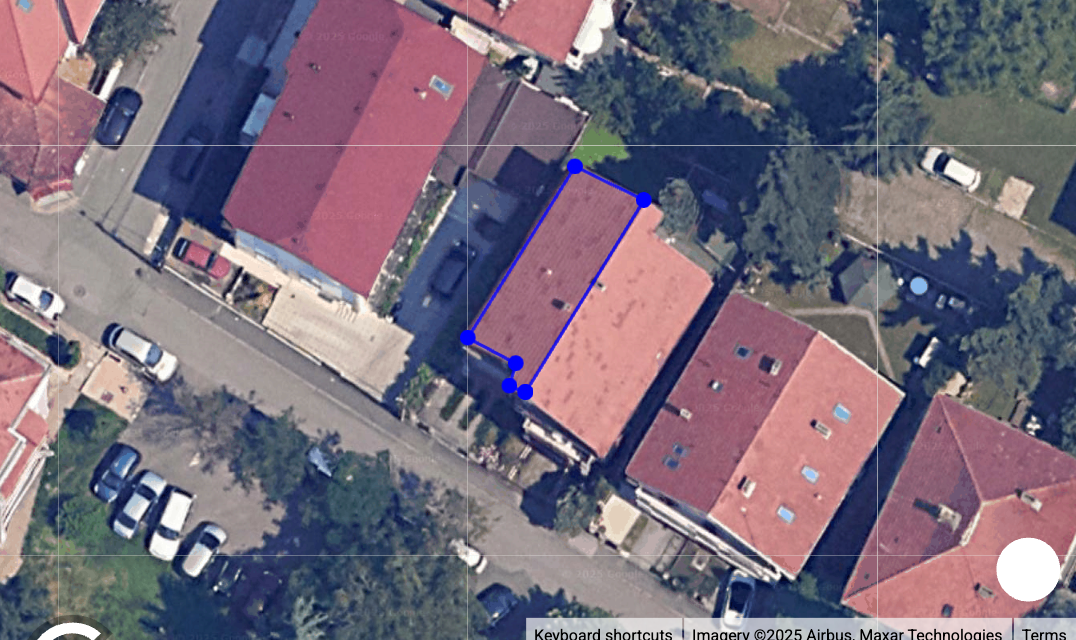Select the polygon's northernmost vertex handle
This screenshot has height=640, width=1076.
(x=575, y=166)
